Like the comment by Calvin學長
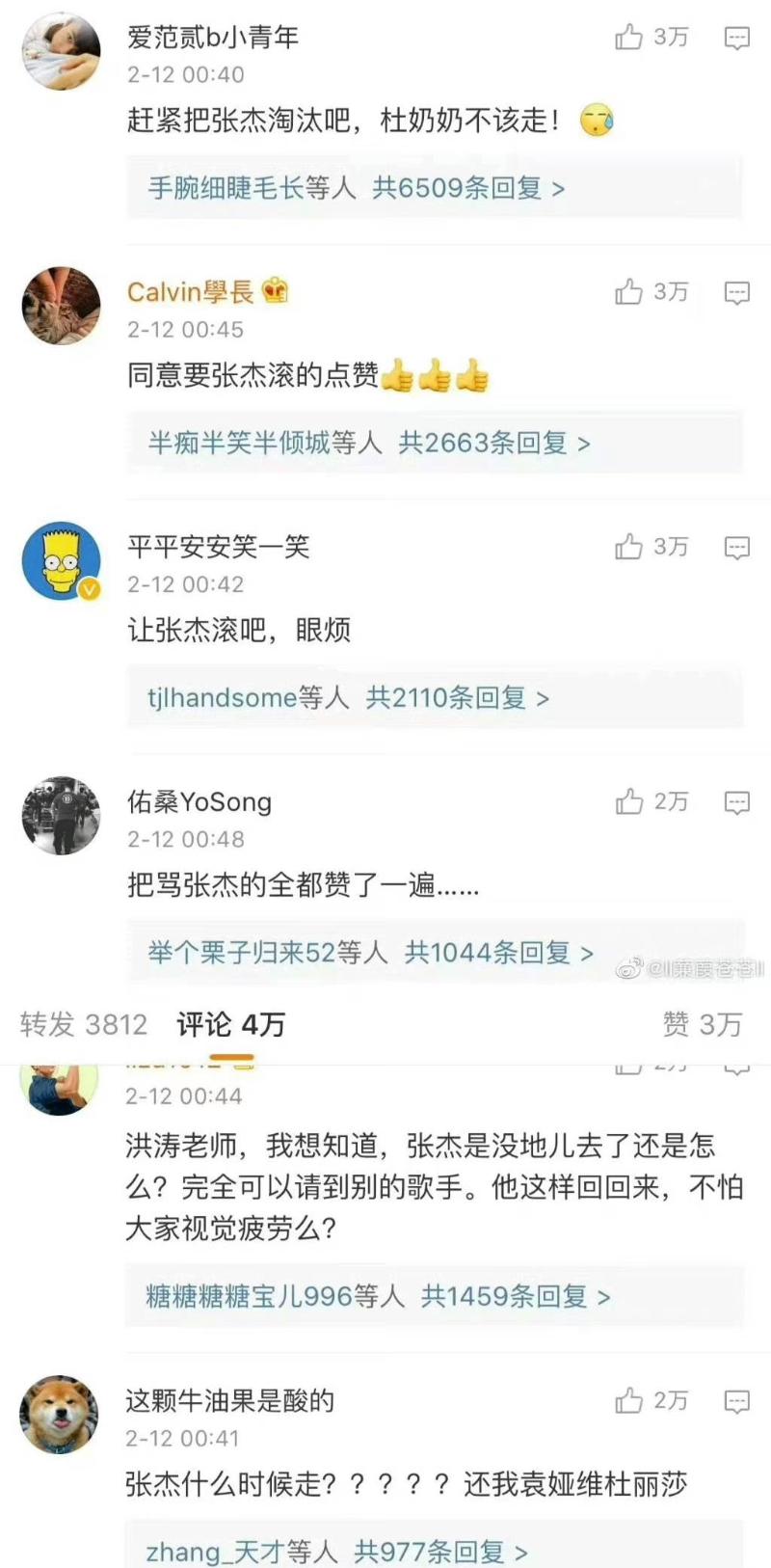 point(630,292)
